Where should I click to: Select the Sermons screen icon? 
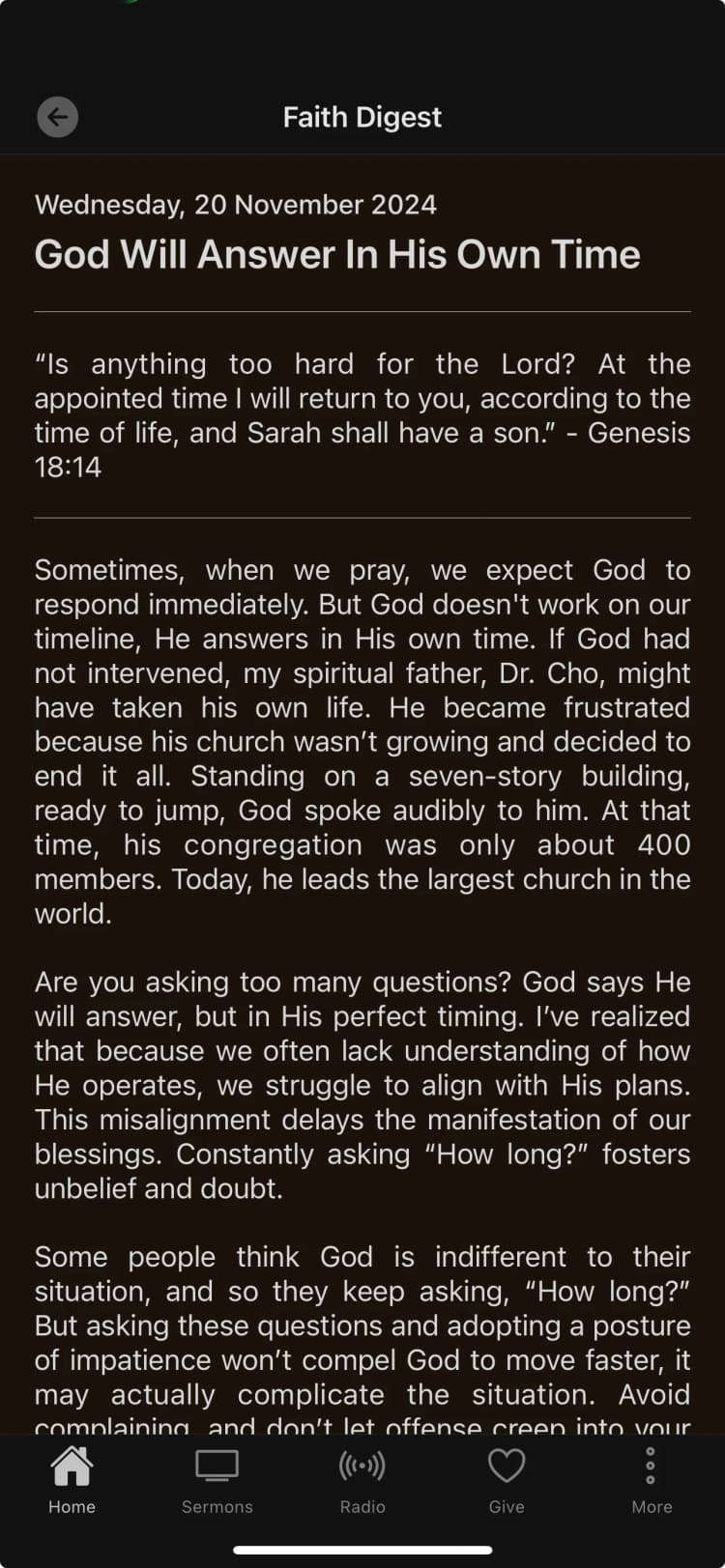tap(217, 1465)
